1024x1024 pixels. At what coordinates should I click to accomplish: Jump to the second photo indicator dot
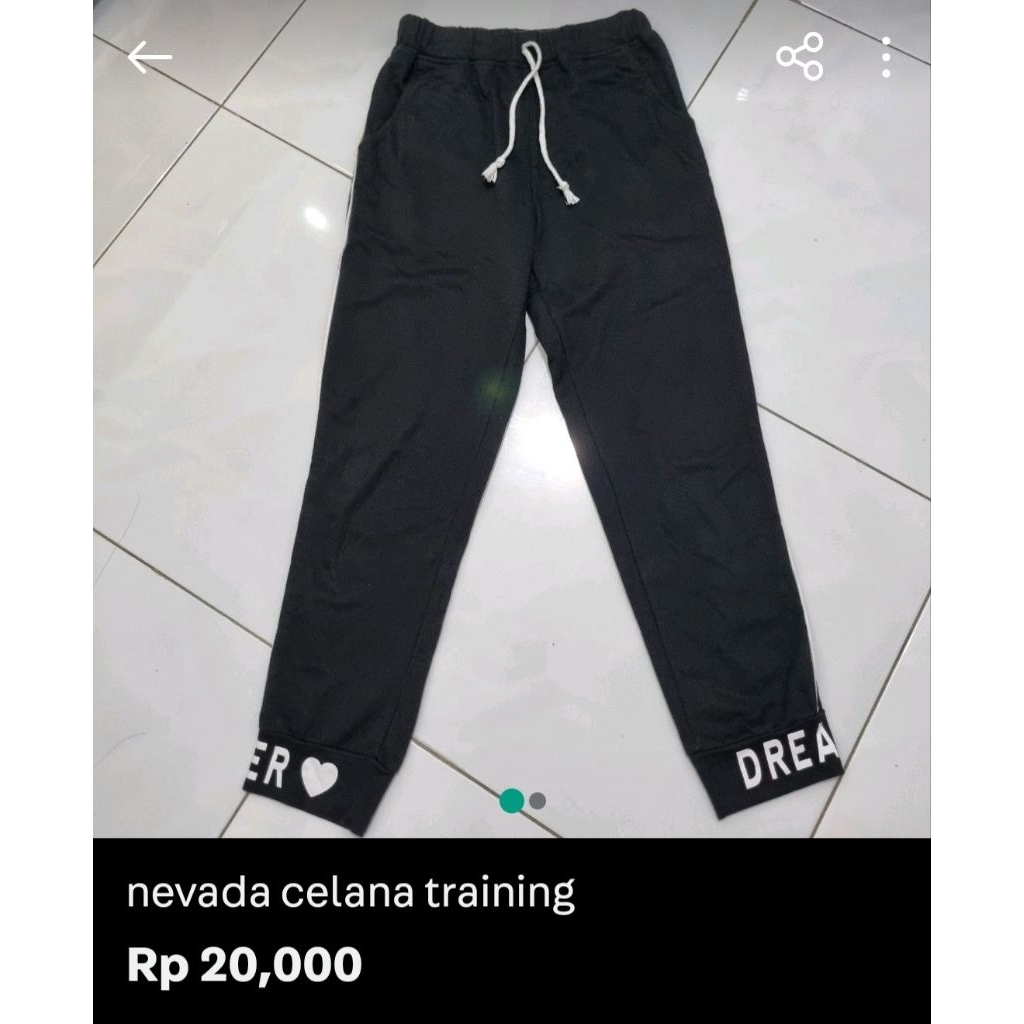[x=538, y=800]
